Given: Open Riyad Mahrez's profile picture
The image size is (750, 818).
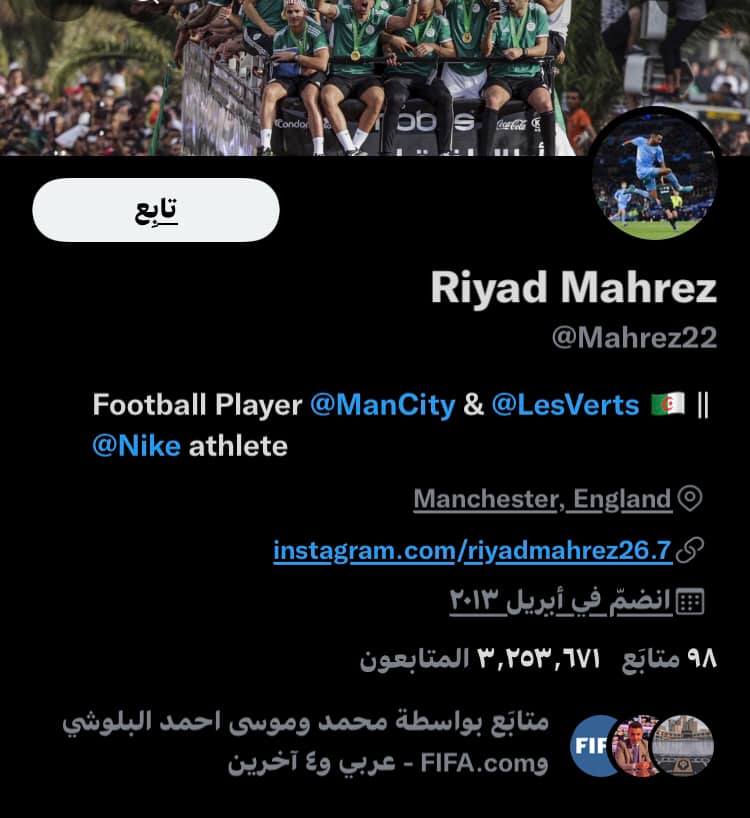Looking at the screenshot, I should click(x=654, y=174).
